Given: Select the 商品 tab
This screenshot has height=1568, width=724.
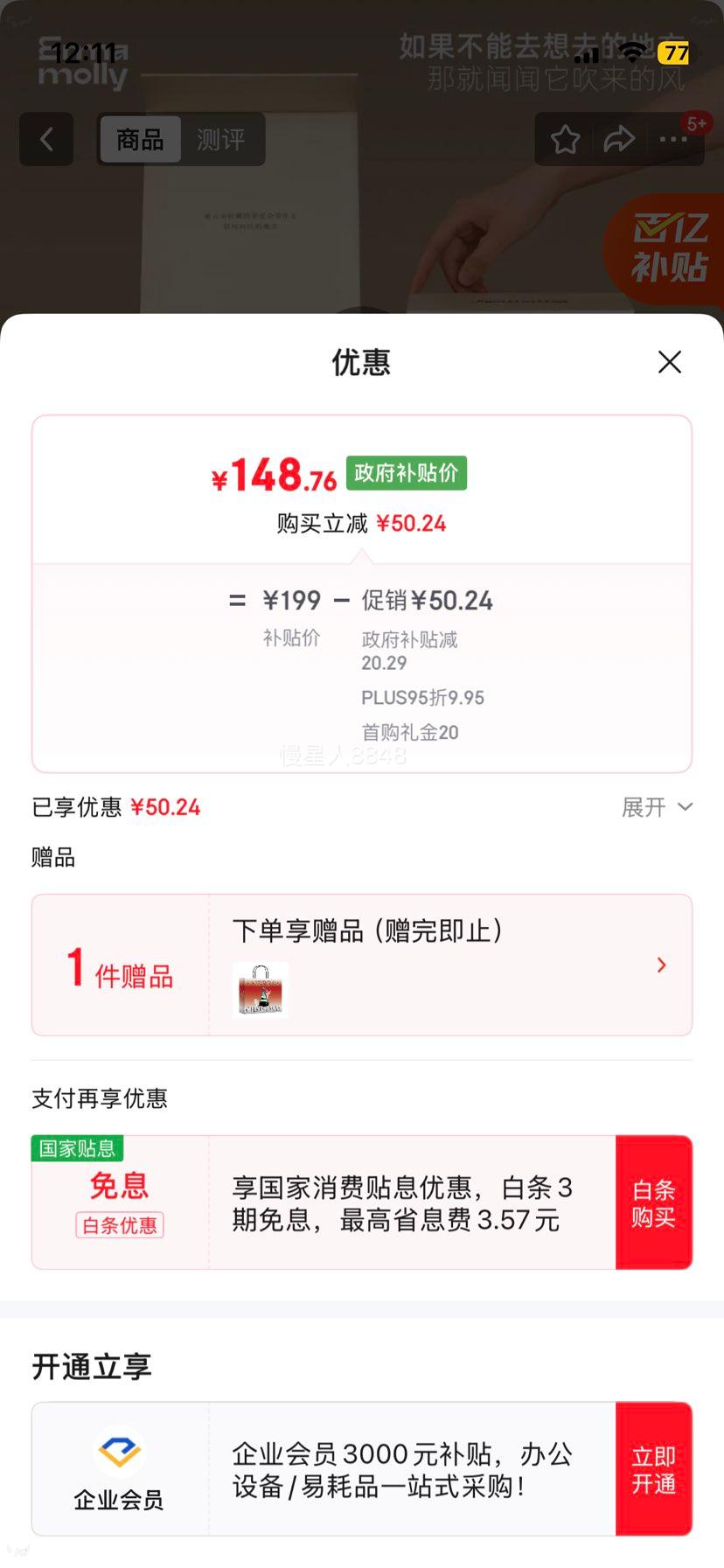Looking at the screenshot, I should 140,139.
